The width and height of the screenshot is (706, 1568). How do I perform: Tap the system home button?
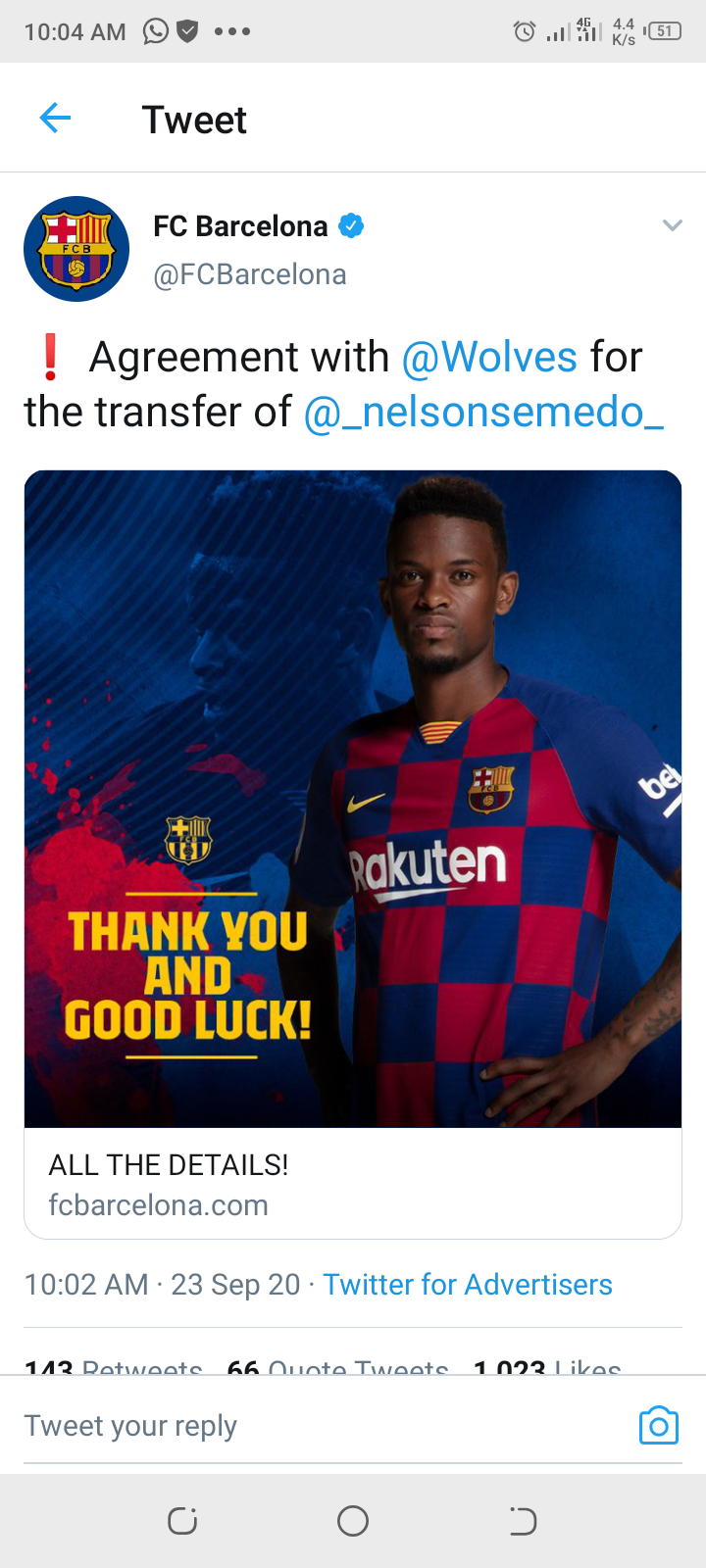(353, 1521)
